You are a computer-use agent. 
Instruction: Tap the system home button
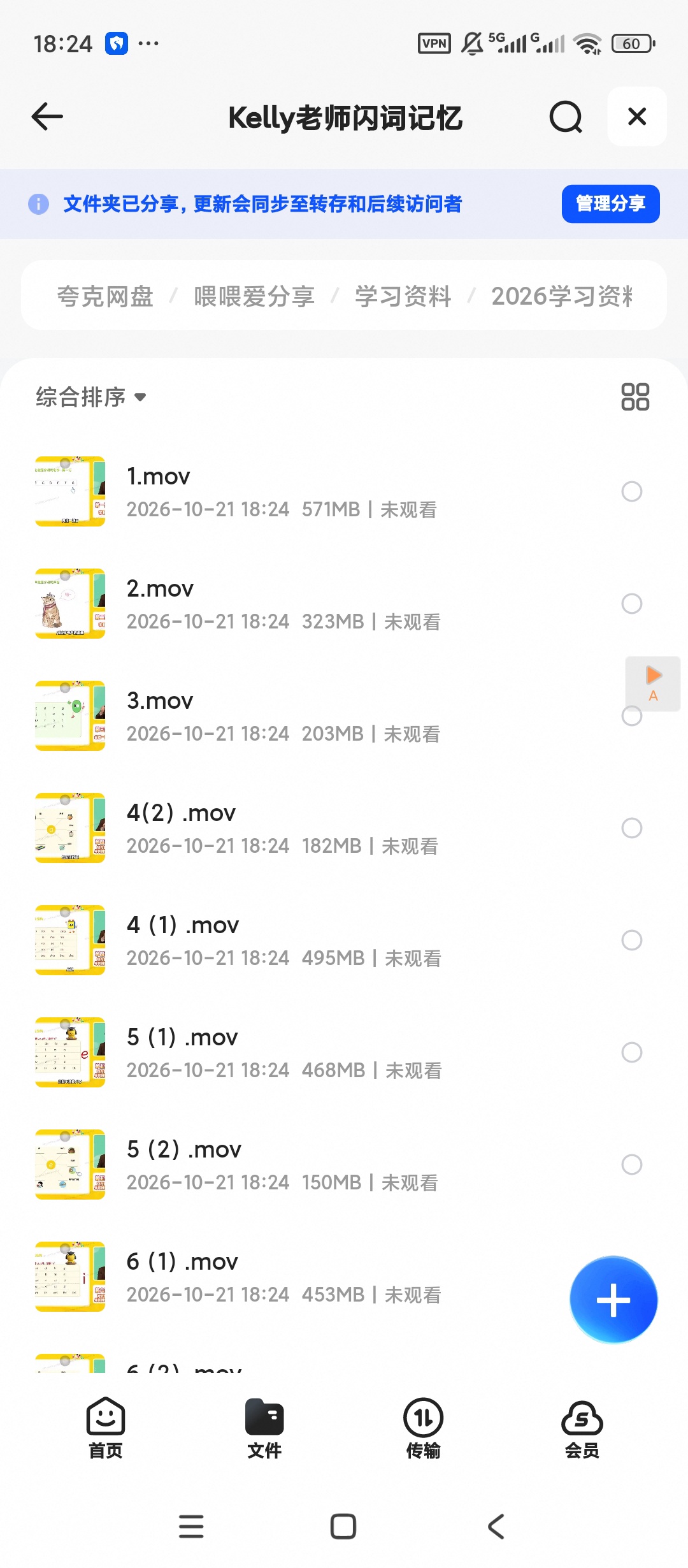click(343, 1527)
